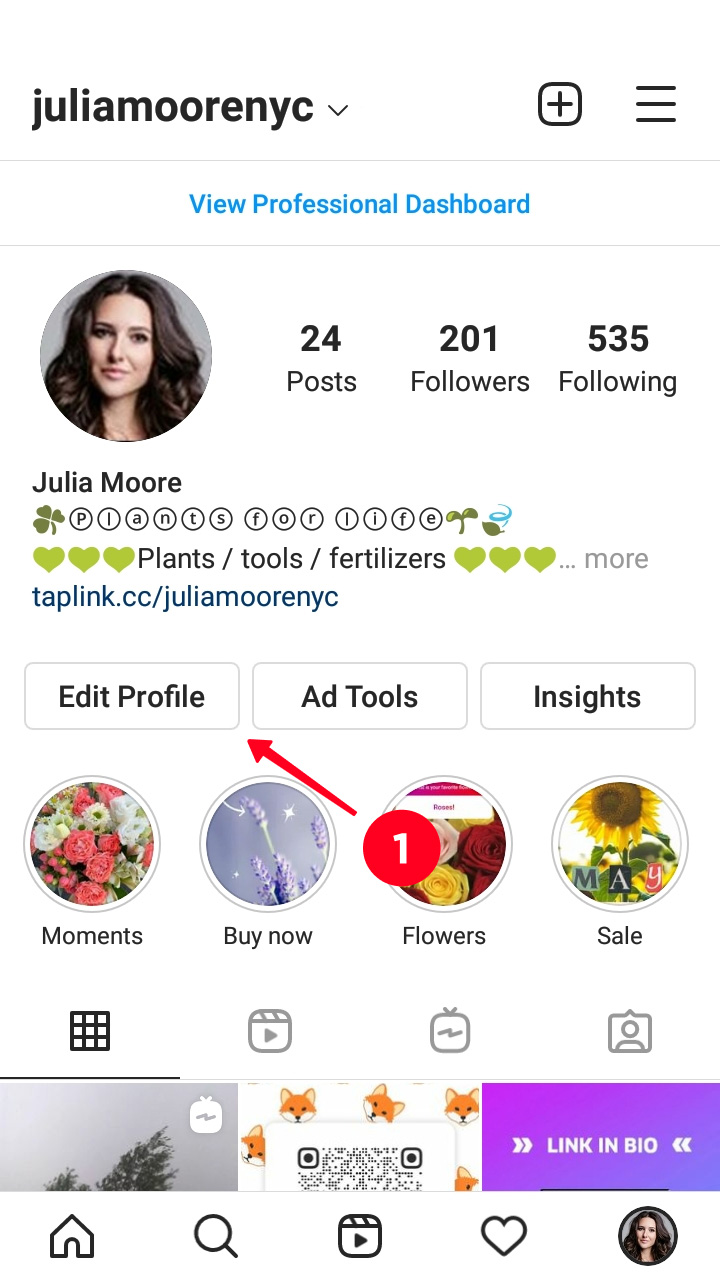Open Insights

click(x=587, y=696)
